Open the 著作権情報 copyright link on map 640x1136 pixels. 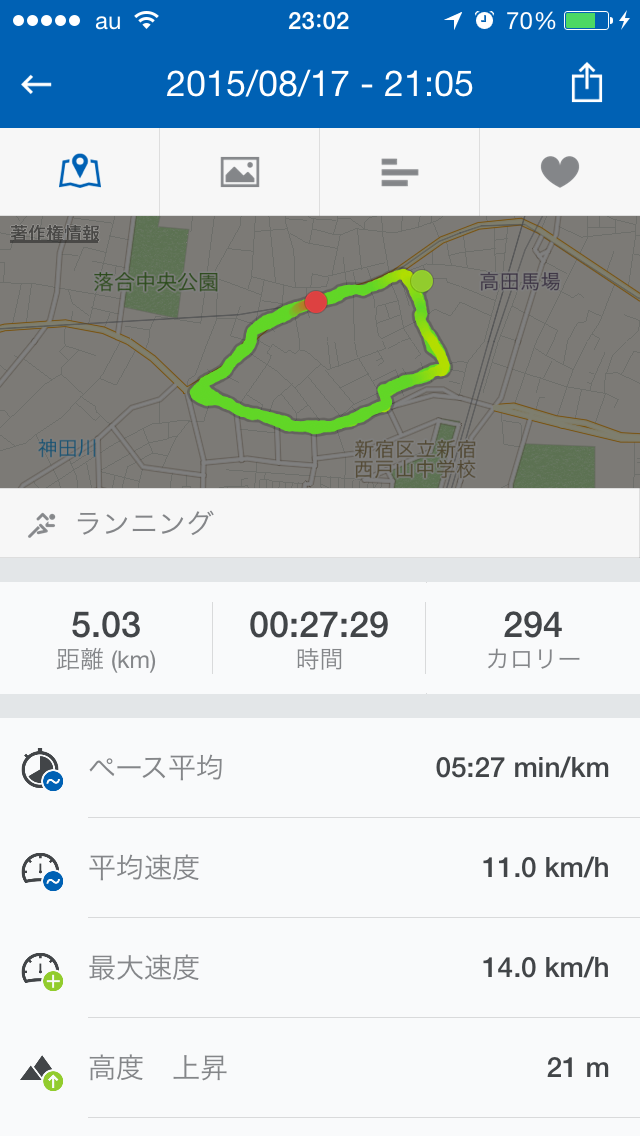click(54, 233)
